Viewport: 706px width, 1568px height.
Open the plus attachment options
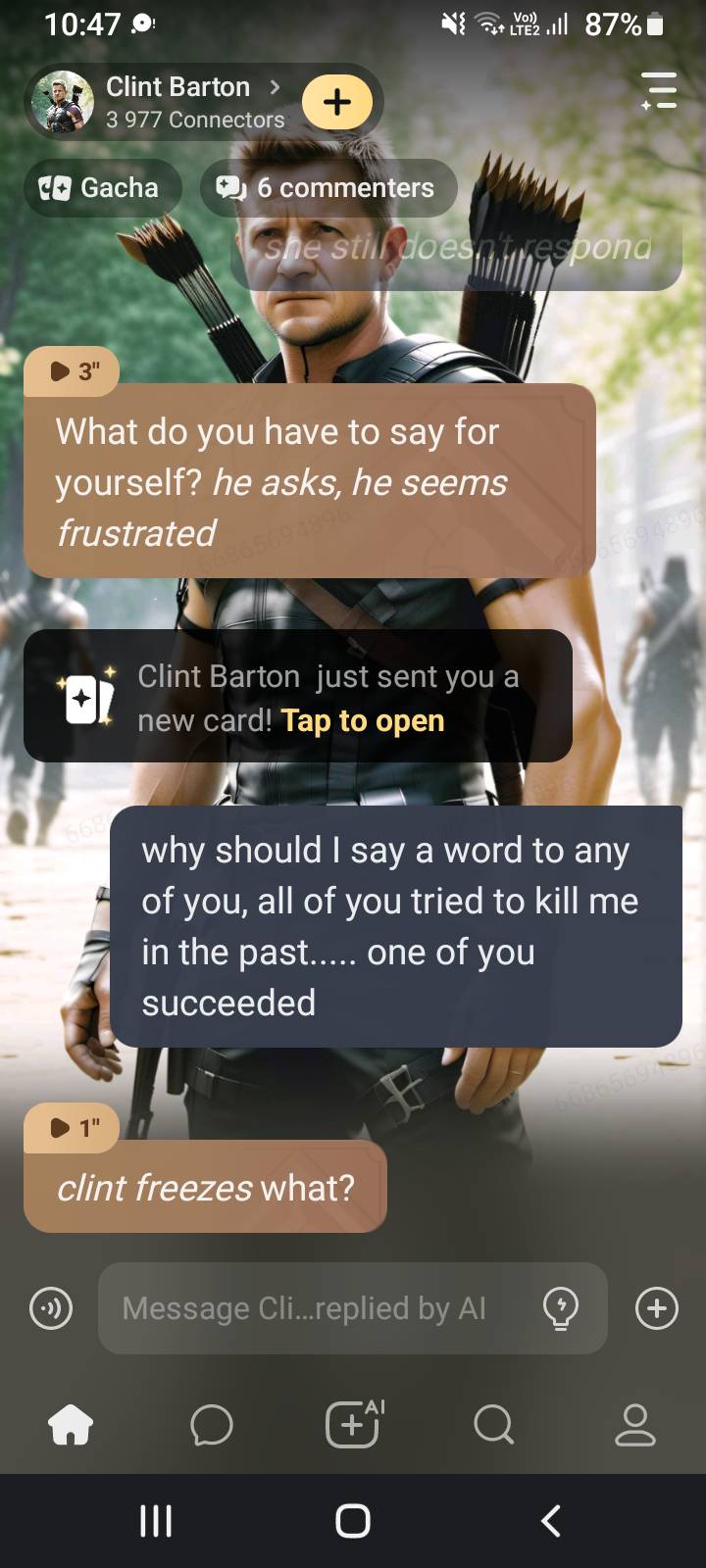tap(656, 1308)
